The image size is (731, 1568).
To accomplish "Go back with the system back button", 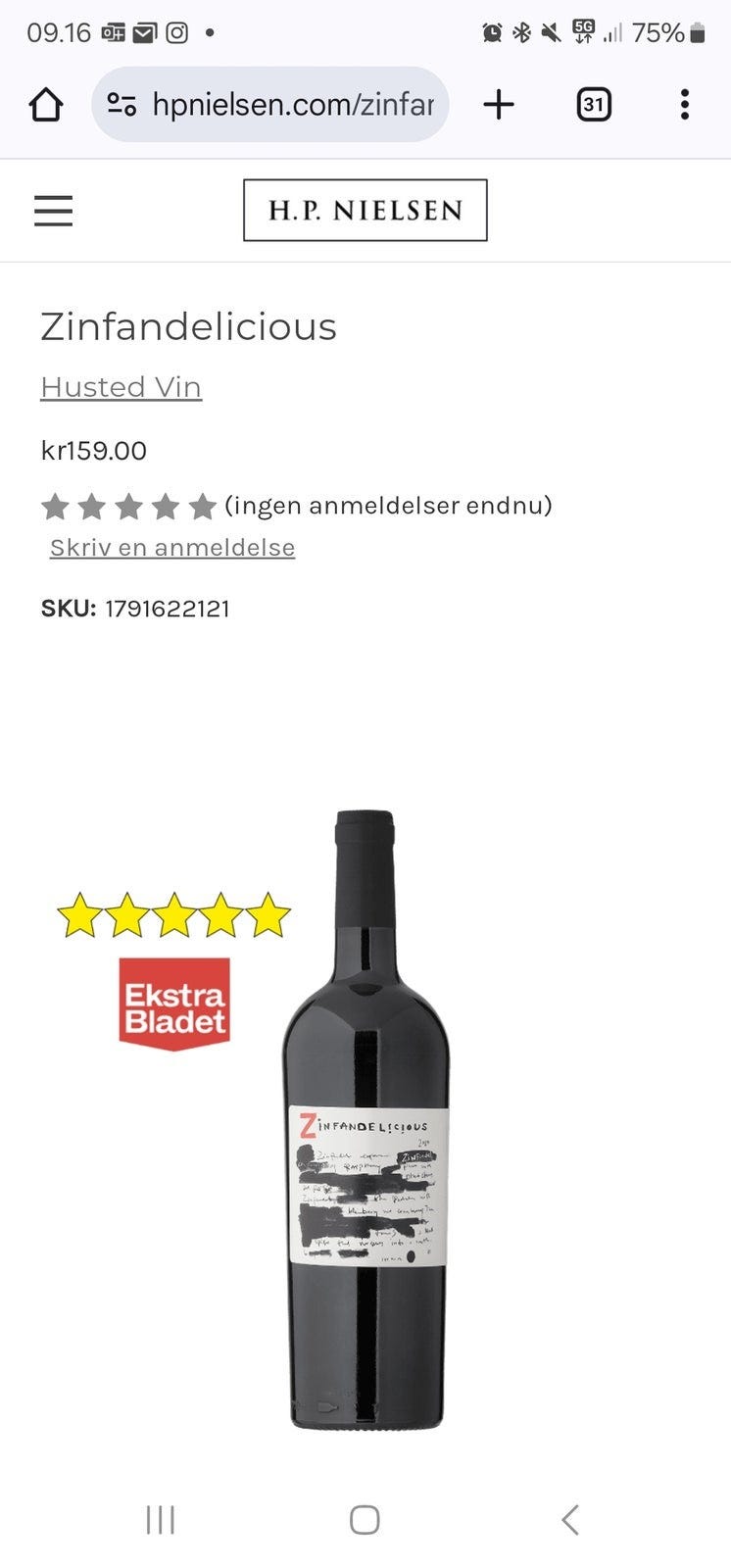I will (x=570, y=1519).
